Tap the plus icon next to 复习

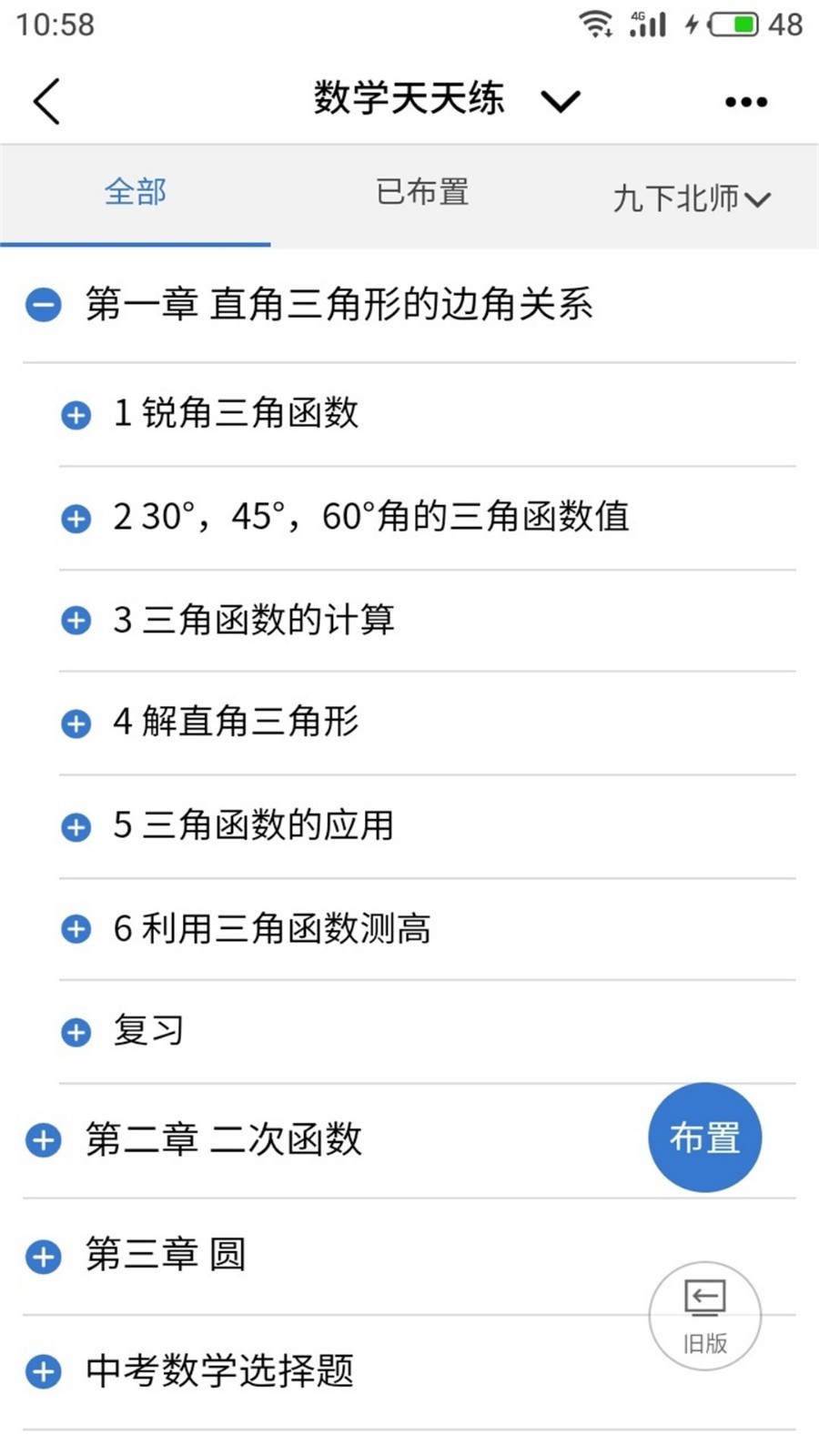coord(76,1032)
